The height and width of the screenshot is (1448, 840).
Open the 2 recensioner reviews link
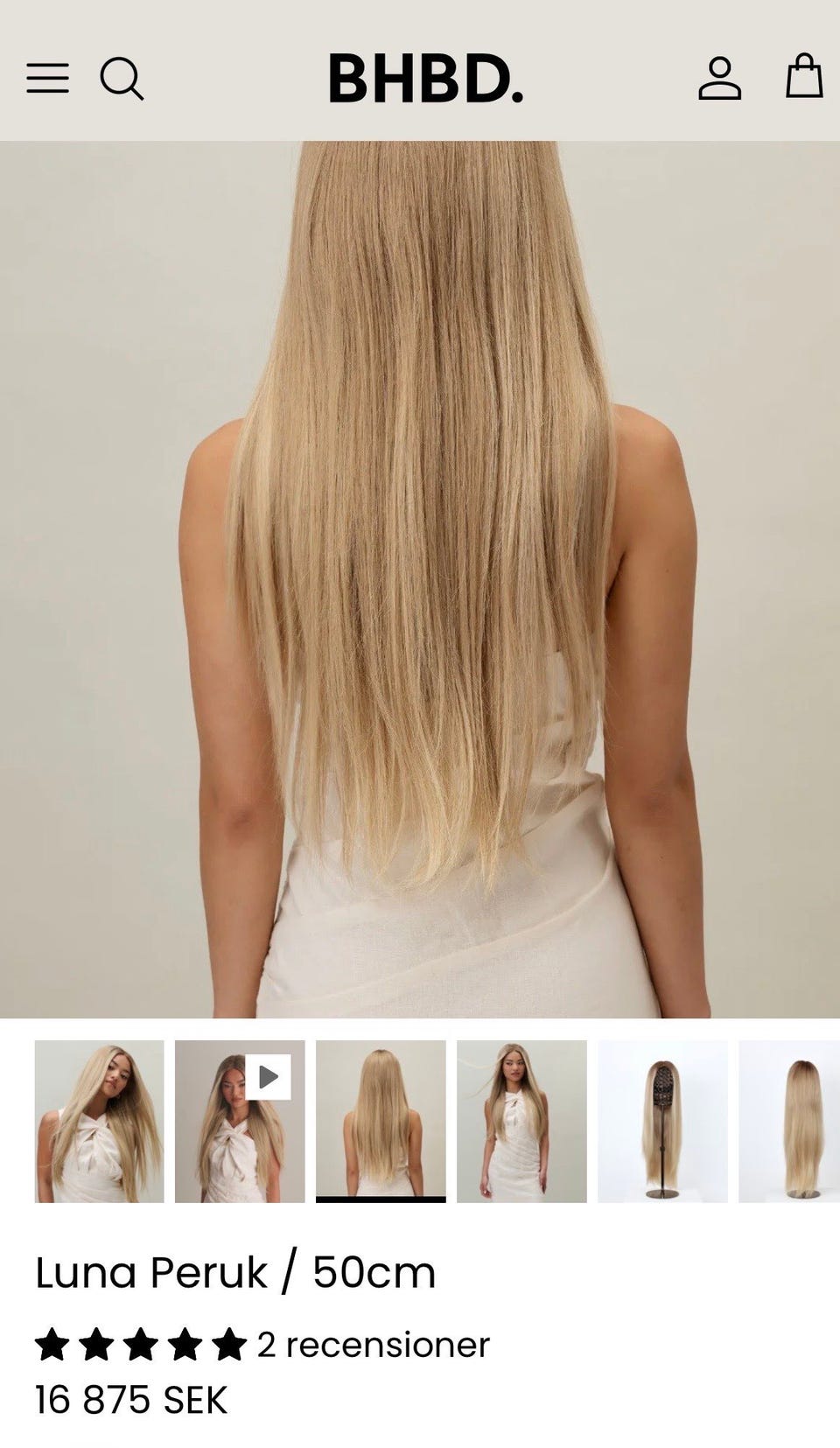[x=374, y=1344]
